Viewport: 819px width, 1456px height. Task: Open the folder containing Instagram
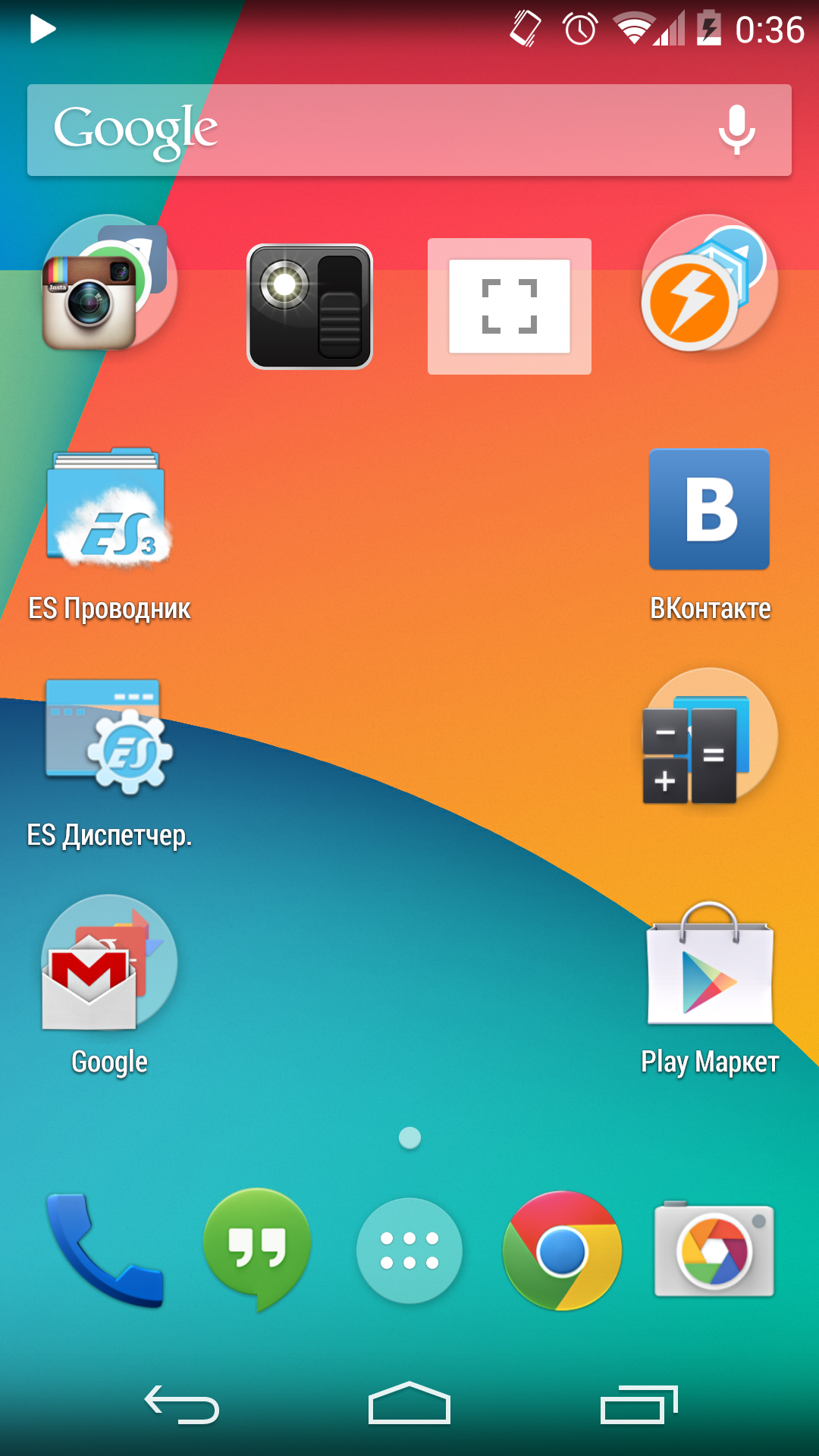109,283
